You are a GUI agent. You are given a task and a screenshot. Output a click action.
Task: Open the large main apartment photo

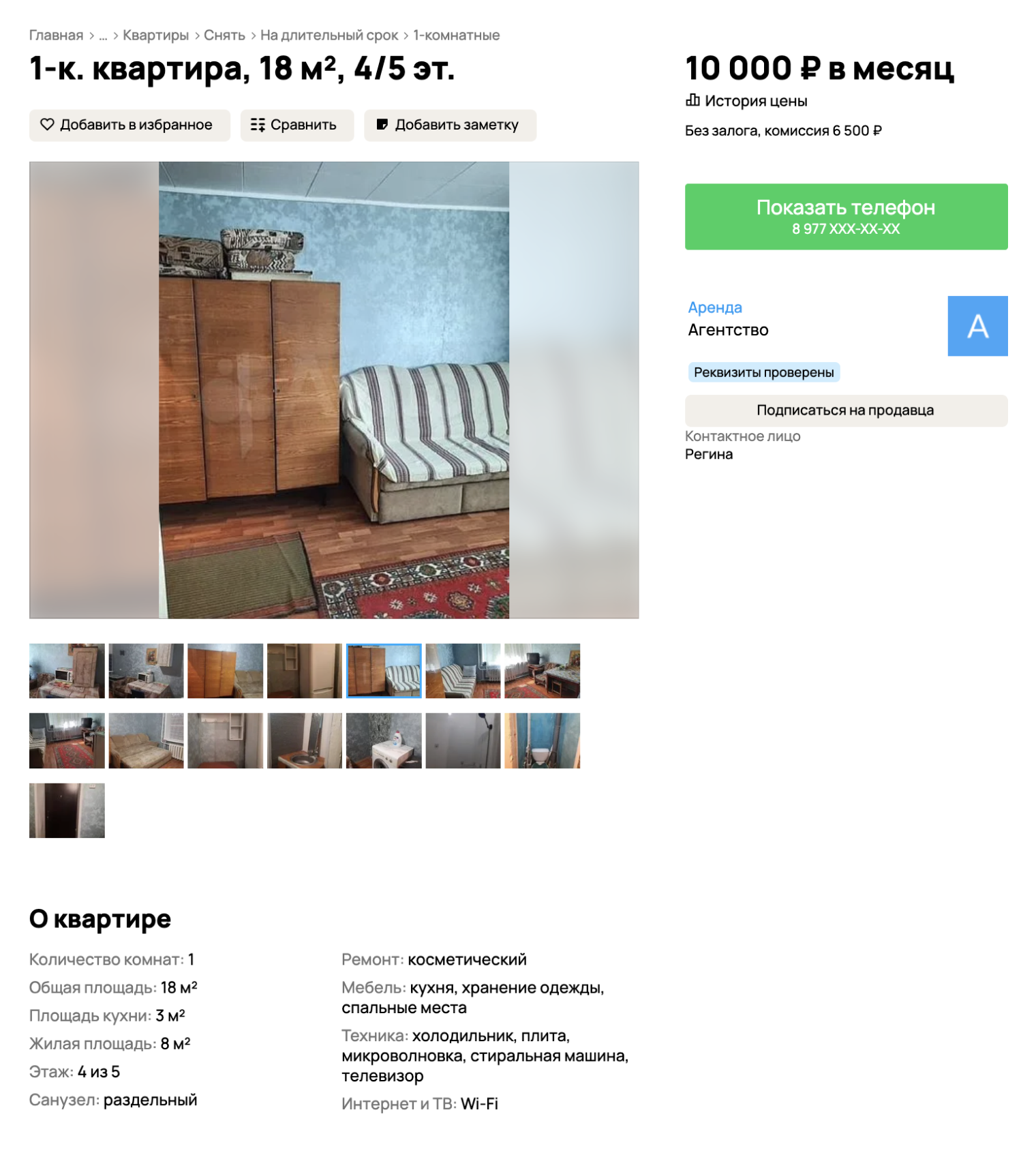pyautogui.click(x=334, y=390)
